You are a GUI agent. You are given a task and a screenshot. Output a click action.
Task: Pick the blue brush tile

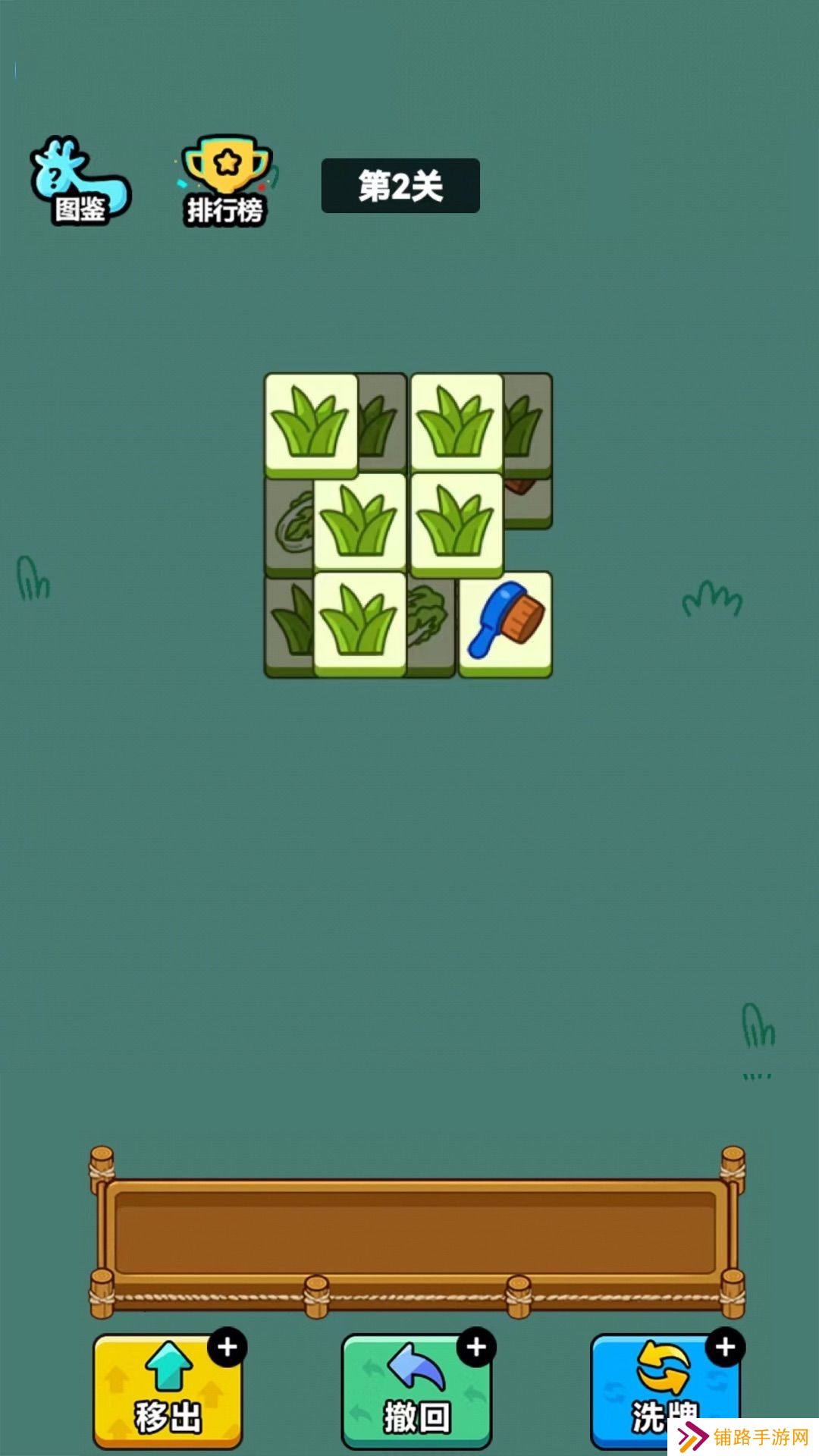(x=505, y=623)
